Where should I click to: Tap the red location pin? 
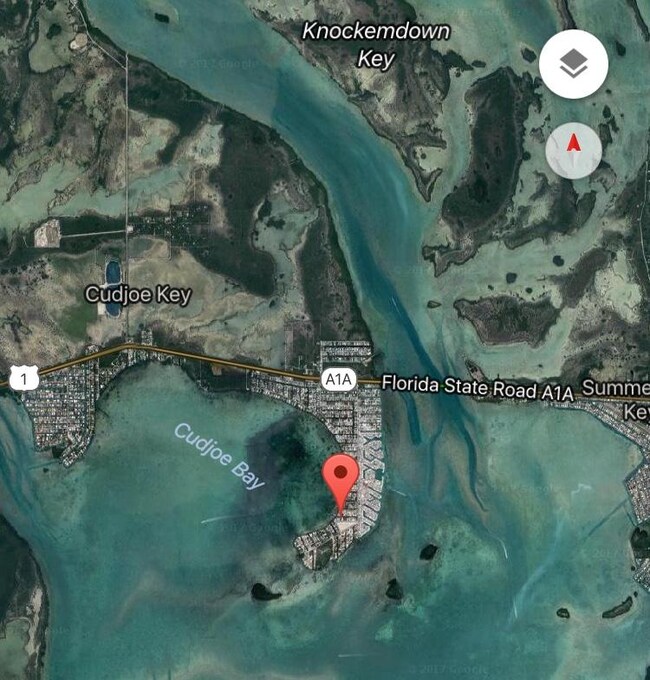tap(343, 475)
